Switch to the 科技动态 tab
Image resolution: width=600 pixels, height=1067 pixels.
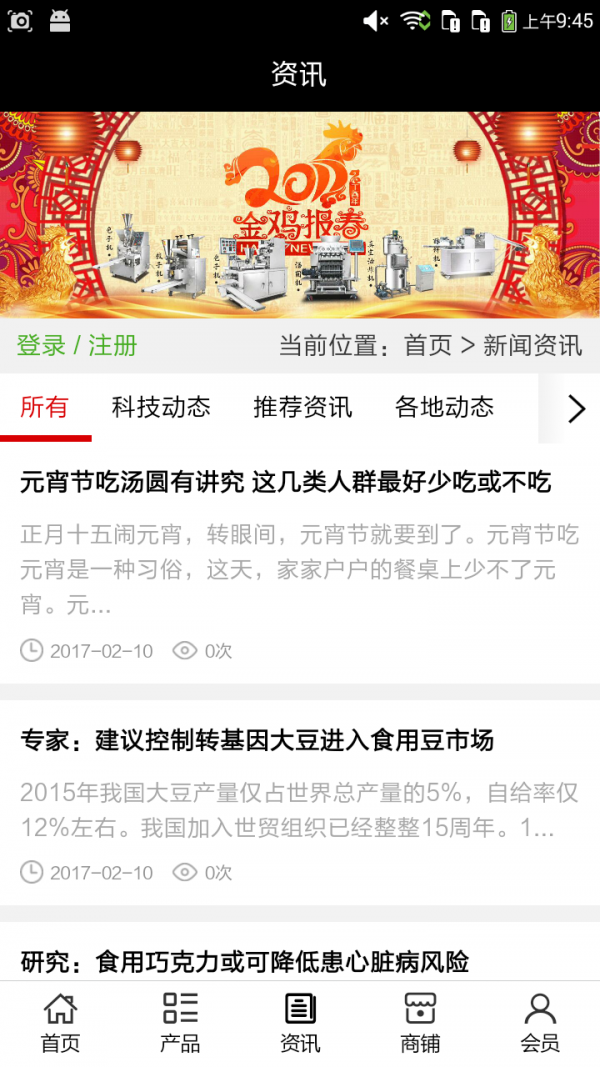click(161, 407)
